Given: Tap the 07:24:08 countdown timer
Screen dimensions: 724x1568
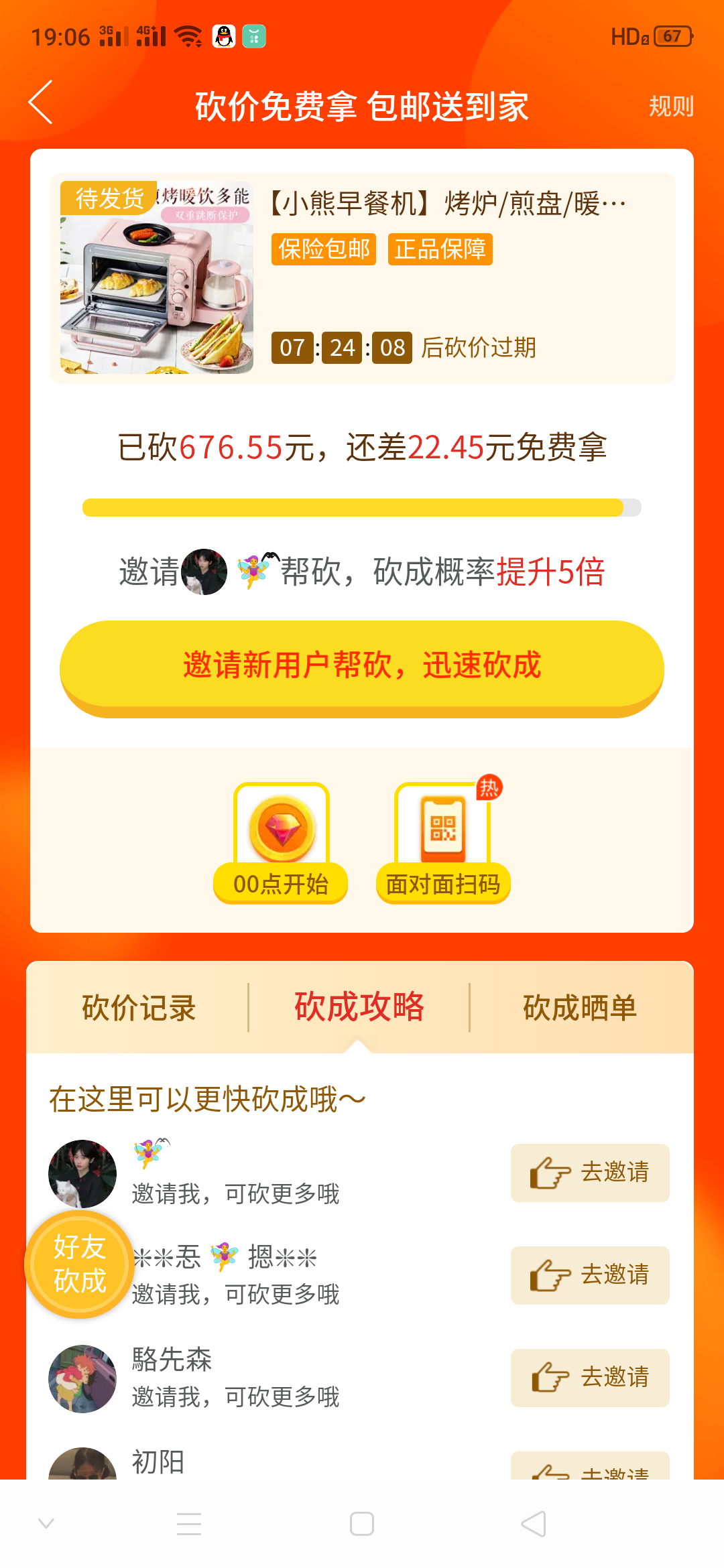Looking at the screenshot, I should (342, 348).
